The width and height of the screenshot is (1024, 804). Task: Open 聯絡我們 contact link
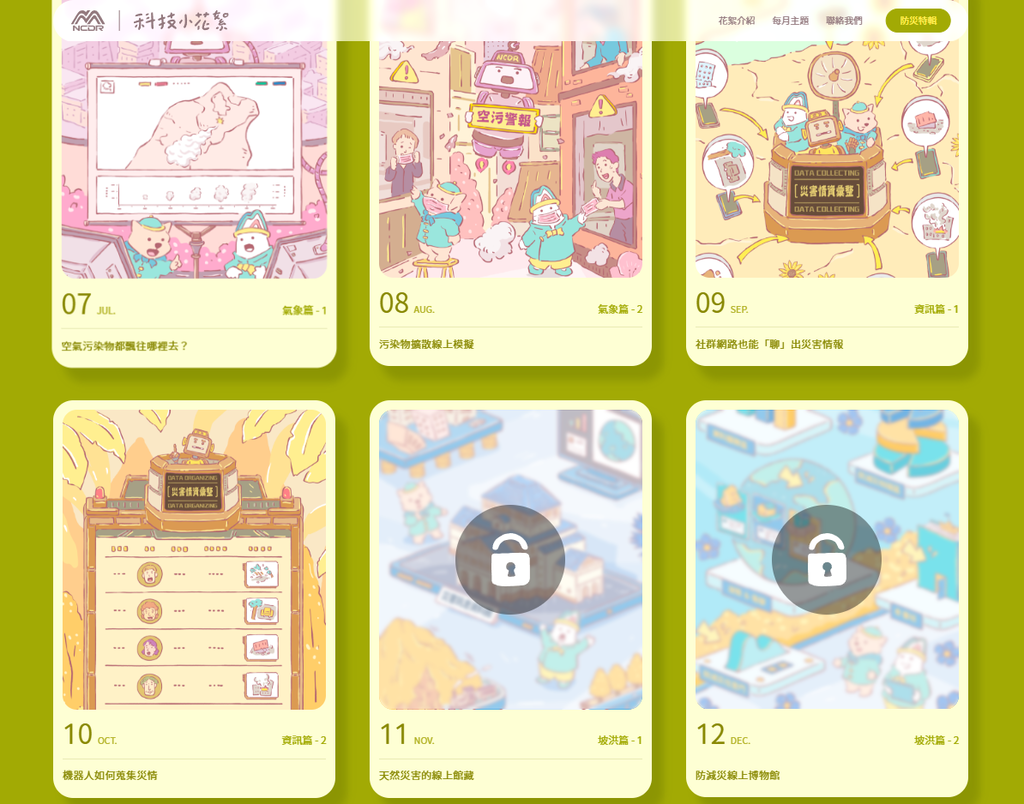(x=844, y=20)
